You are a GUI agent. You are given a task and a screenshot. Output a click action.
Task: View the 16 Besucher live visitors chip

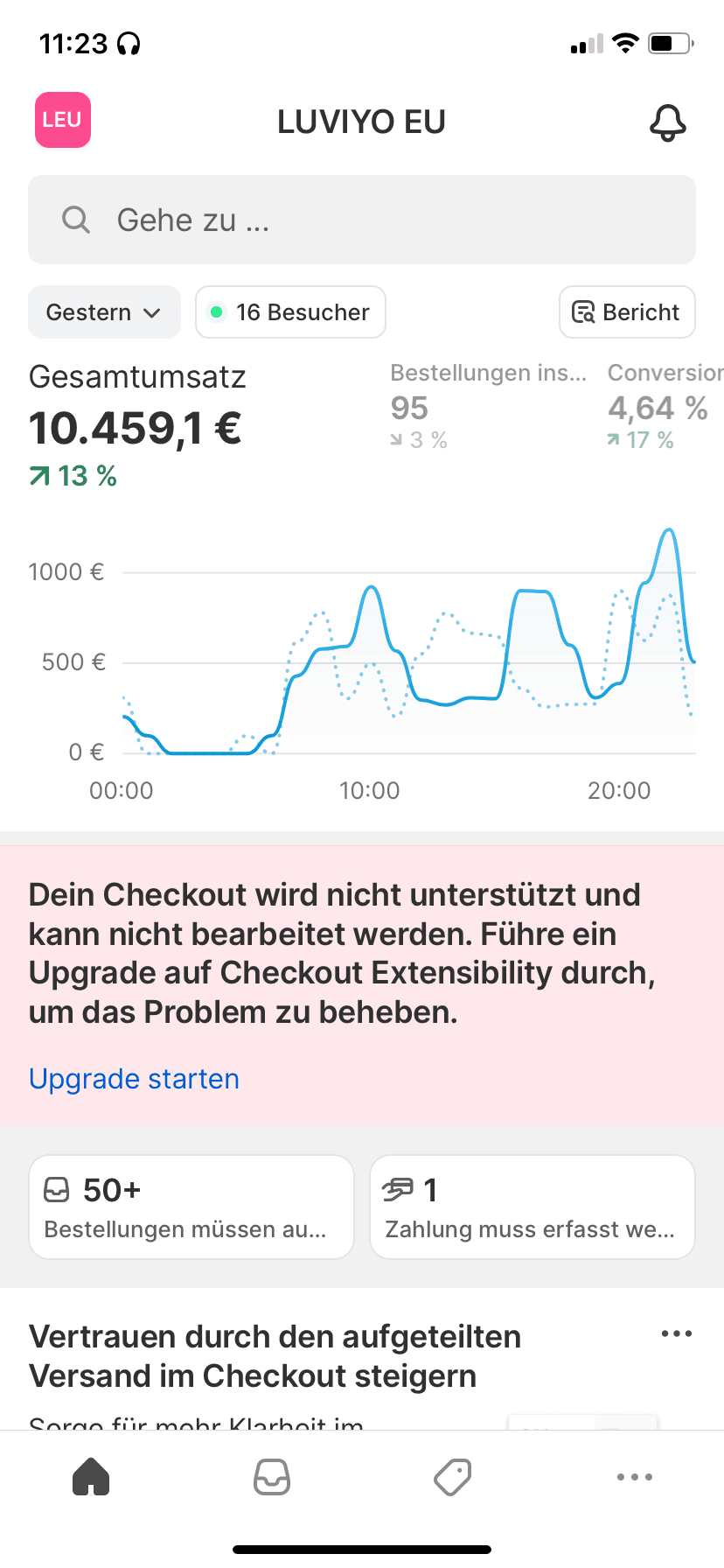click(290, 312)
